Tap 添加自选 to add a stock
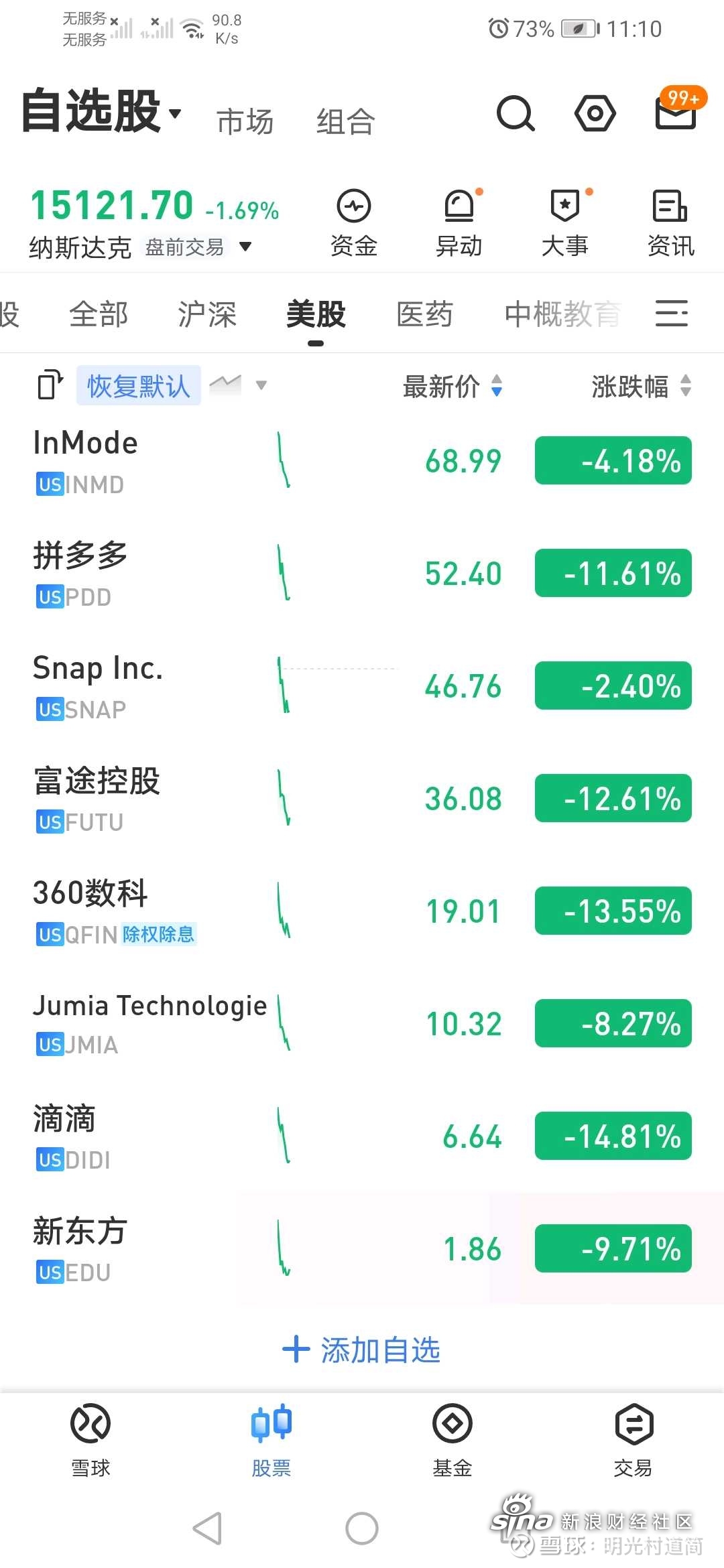This screenshot has height=1568, width=724. [362, 1350]
